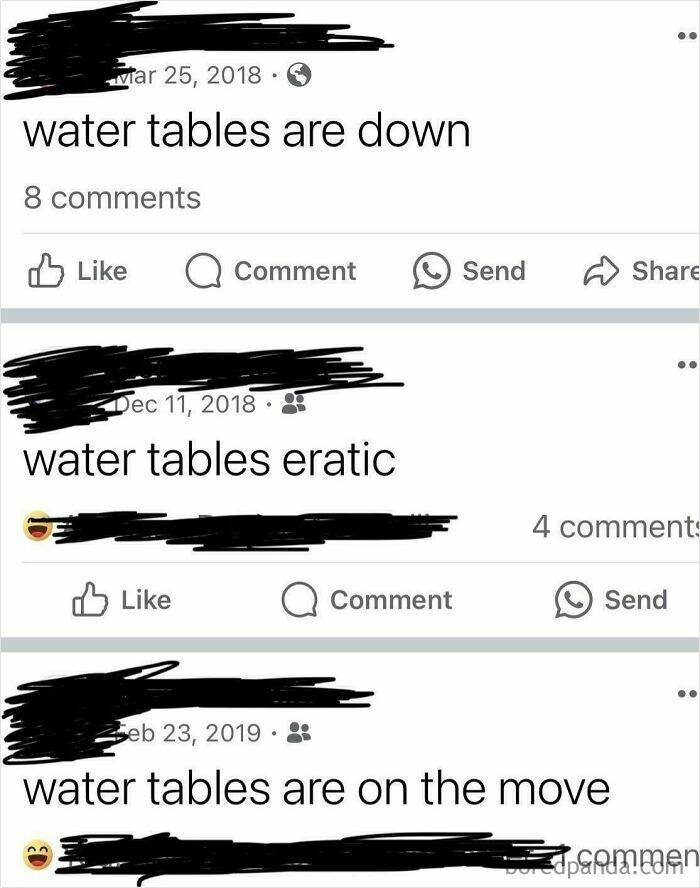Image resolution: width=700 pixels, height=888 pixels.
Task: Send the "water tables eratic" post
Action: (612, 600)
